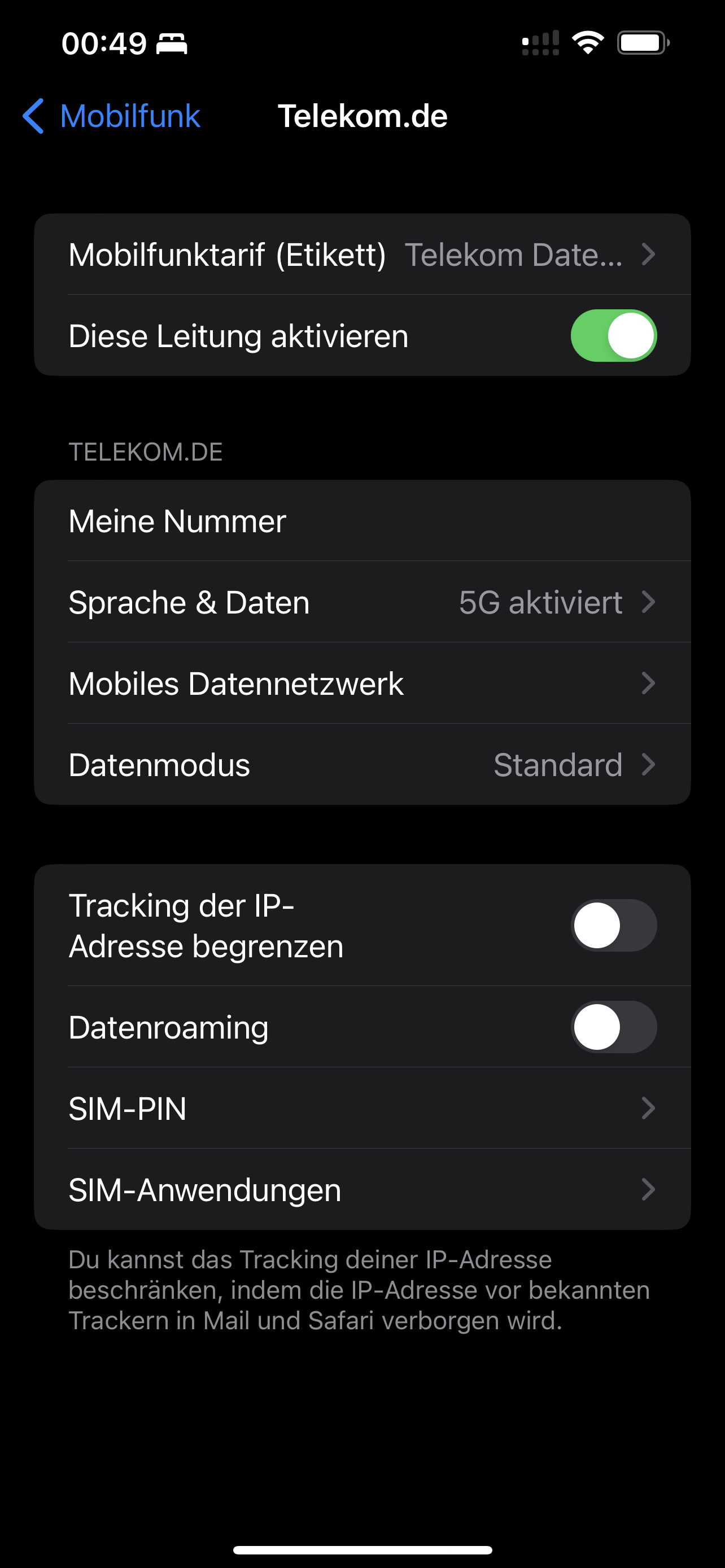Enable Tracking der IP-Adresse begrenzen
Image resolution: width=725 pixels, height=1568 pixels.
(613, 926)
